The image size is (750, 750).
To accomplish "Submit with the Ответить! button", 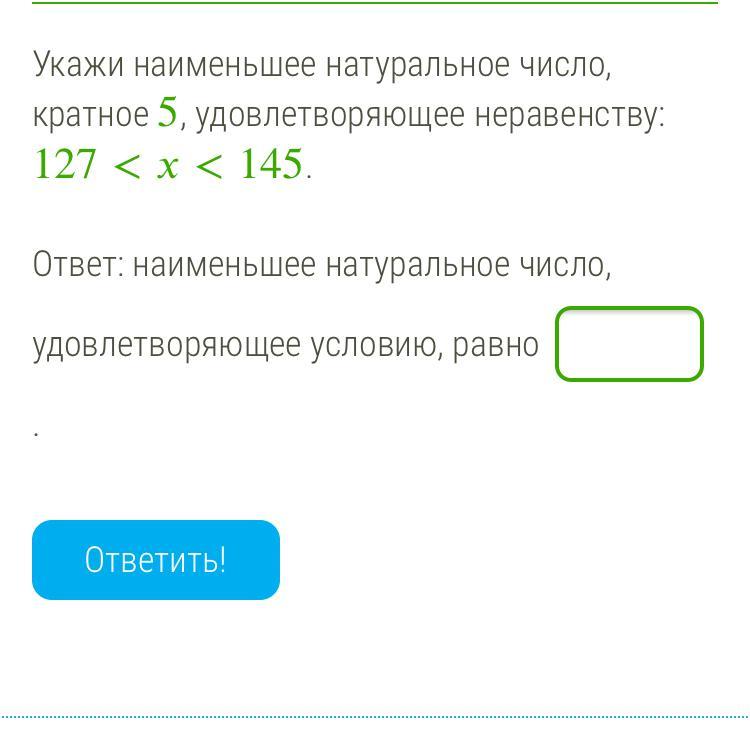I will coord(156,560).
